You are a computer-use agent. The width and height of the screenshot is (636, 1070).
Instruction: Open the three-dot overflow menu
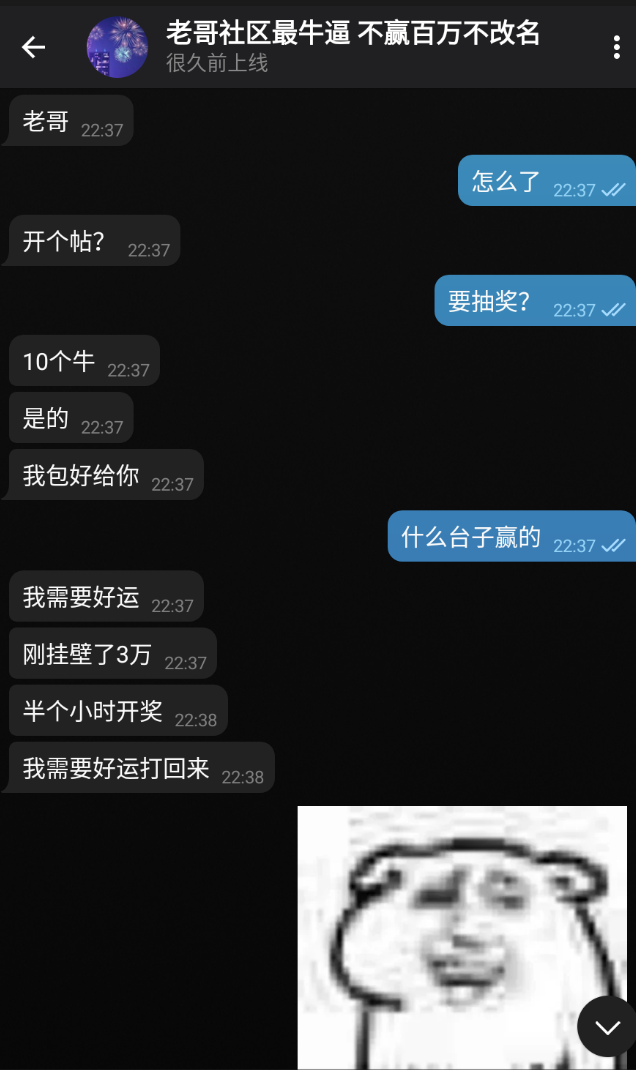pyautogui.click(x=616, y=47)
